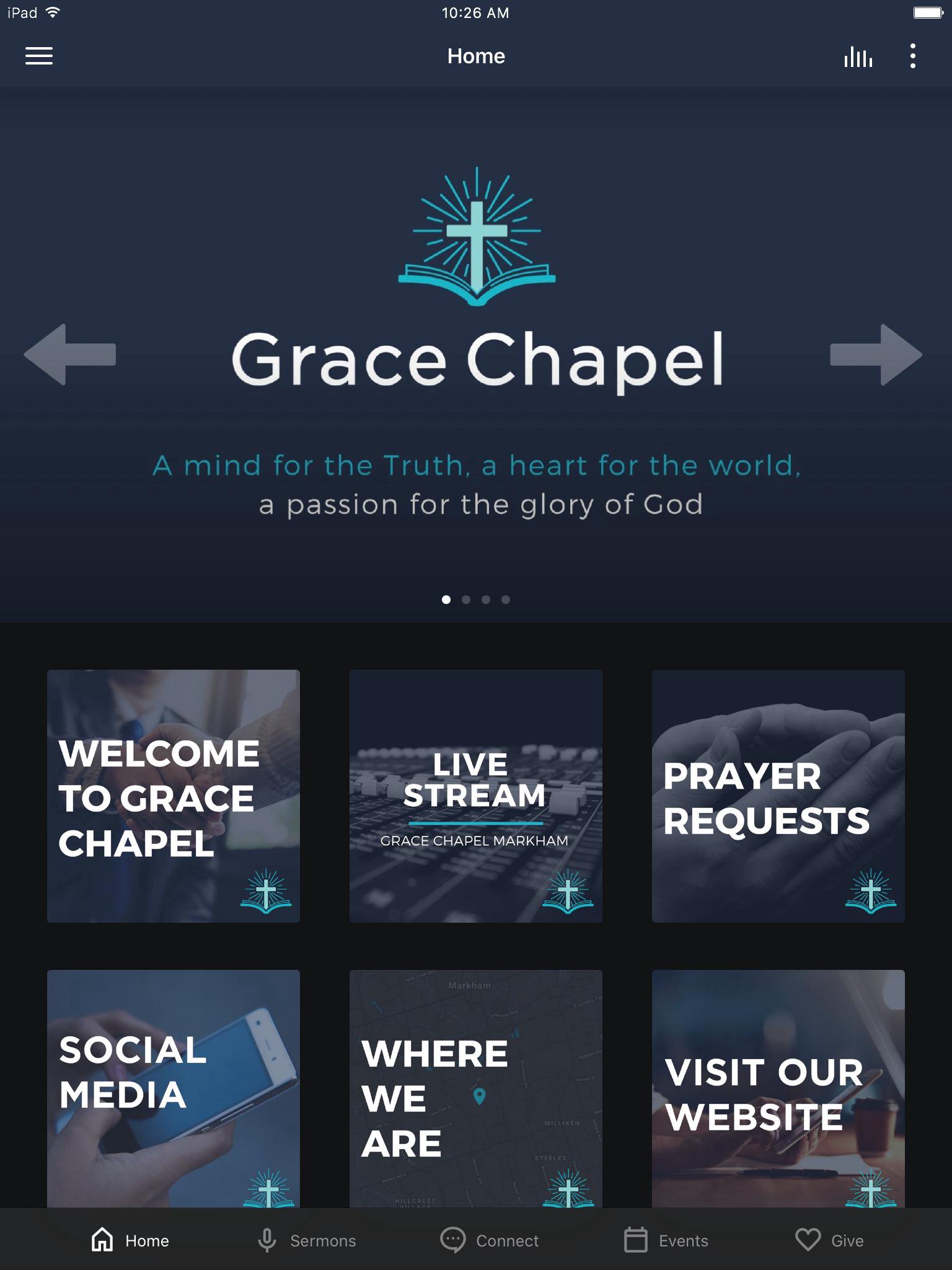Screen dimensions: 952x1270
Task: Switch to the Events tab
Action: coord(666,1240)
